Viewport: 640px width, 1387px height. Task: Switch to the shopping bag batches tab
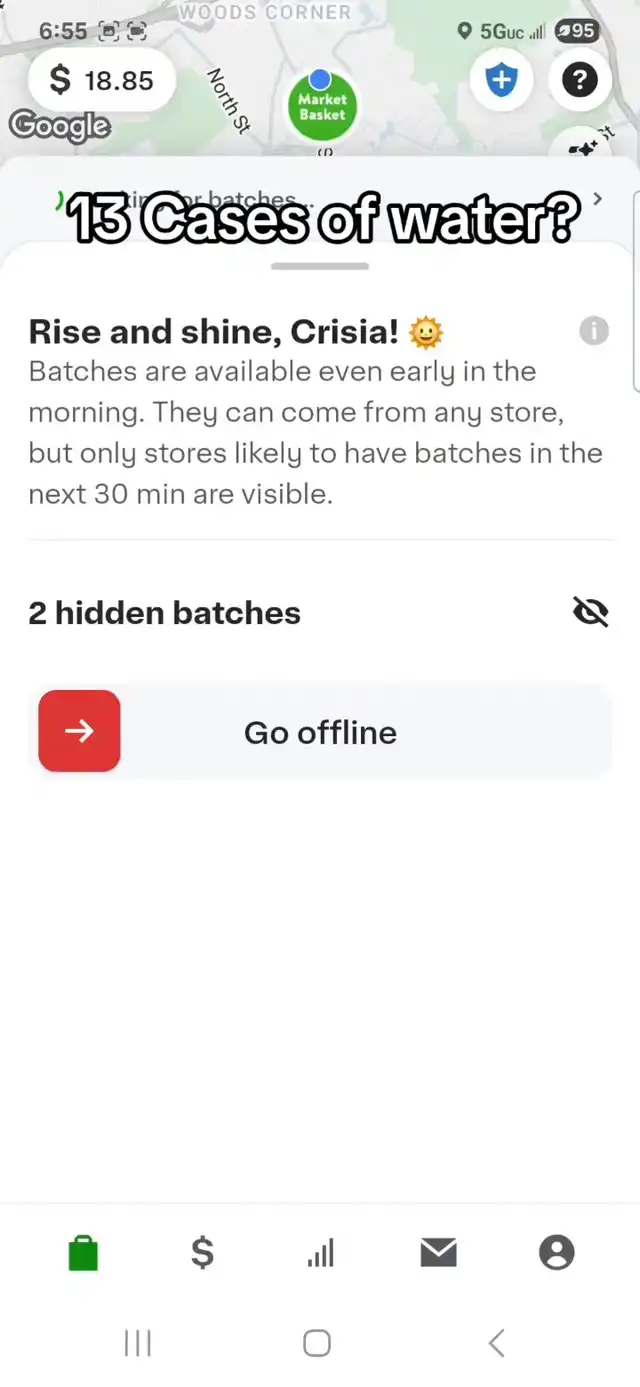pos(84,1252)
